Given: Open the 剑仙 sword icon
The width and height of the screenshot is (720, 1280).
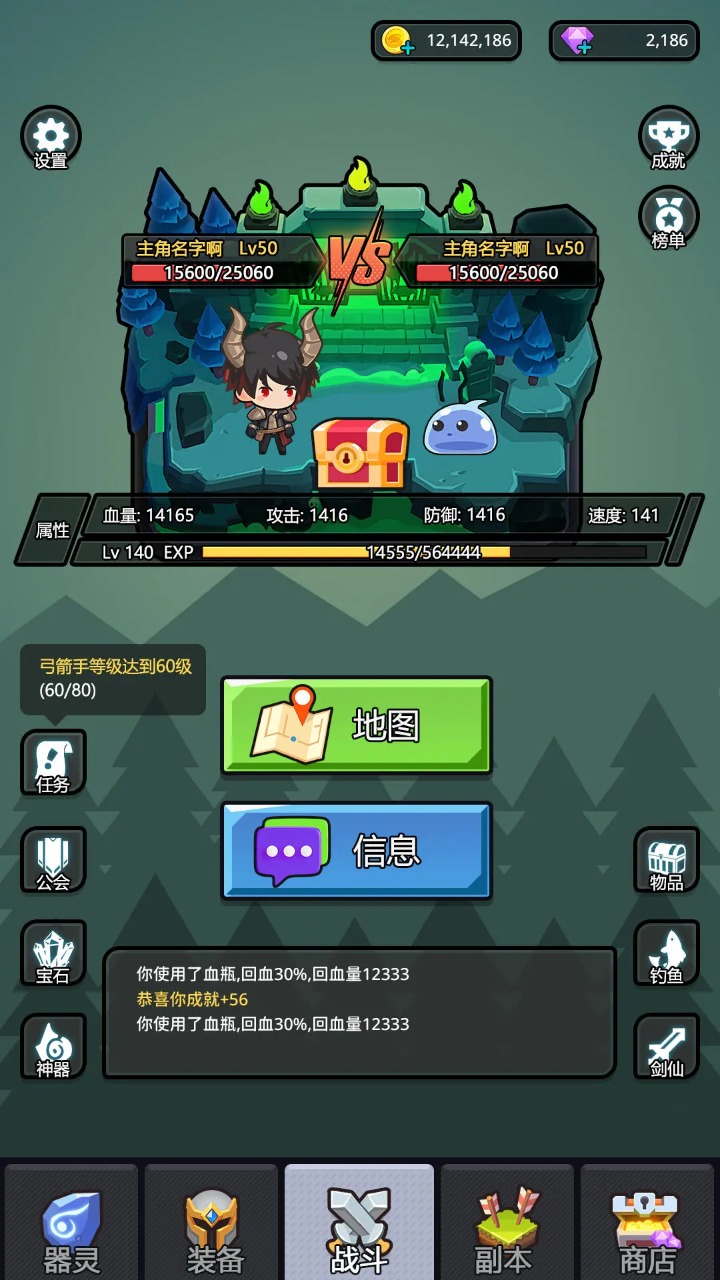Looking at the screenshot, I should [666, 1047].
